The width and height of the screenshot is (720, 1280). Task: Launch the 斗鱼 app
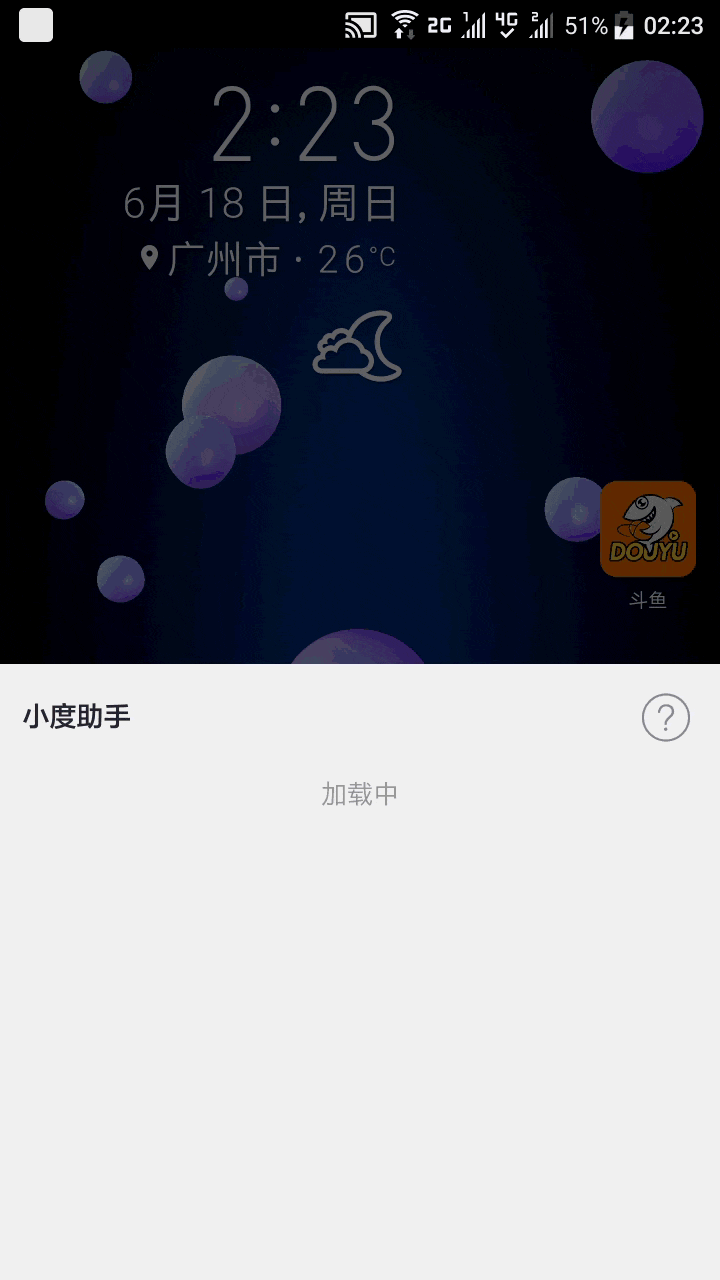click(648, 530)
